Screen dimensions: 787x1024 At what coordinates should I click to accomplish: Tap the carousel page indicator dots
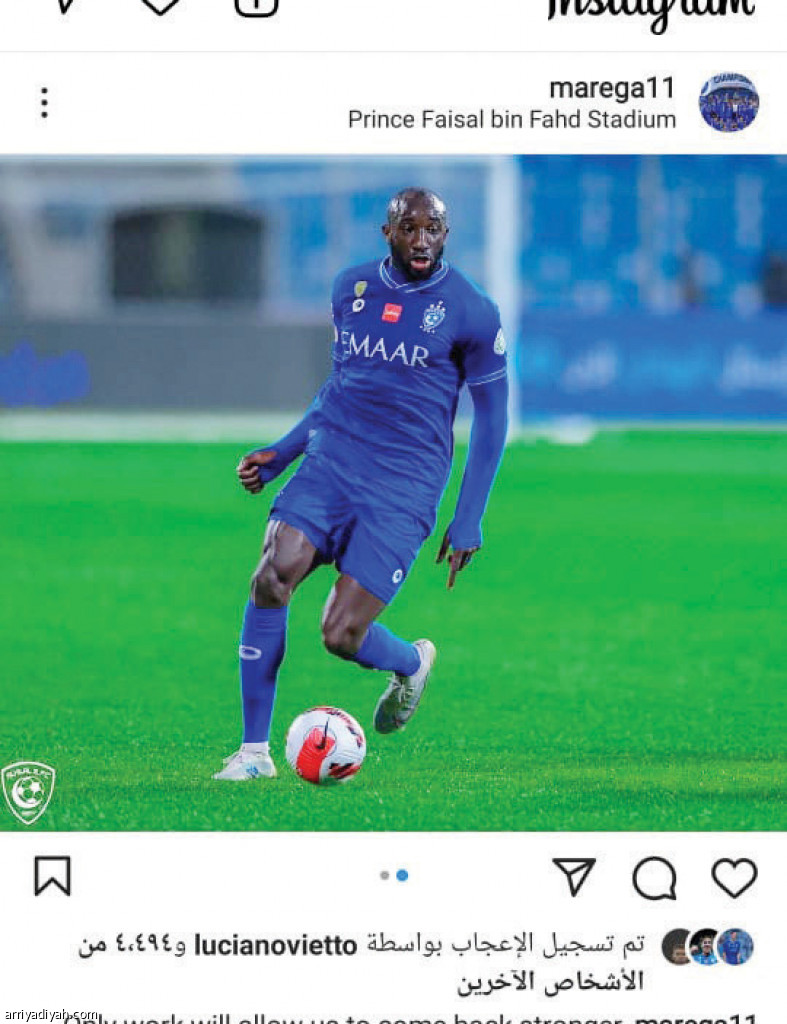pyautogui.click(x=394, y=875)
